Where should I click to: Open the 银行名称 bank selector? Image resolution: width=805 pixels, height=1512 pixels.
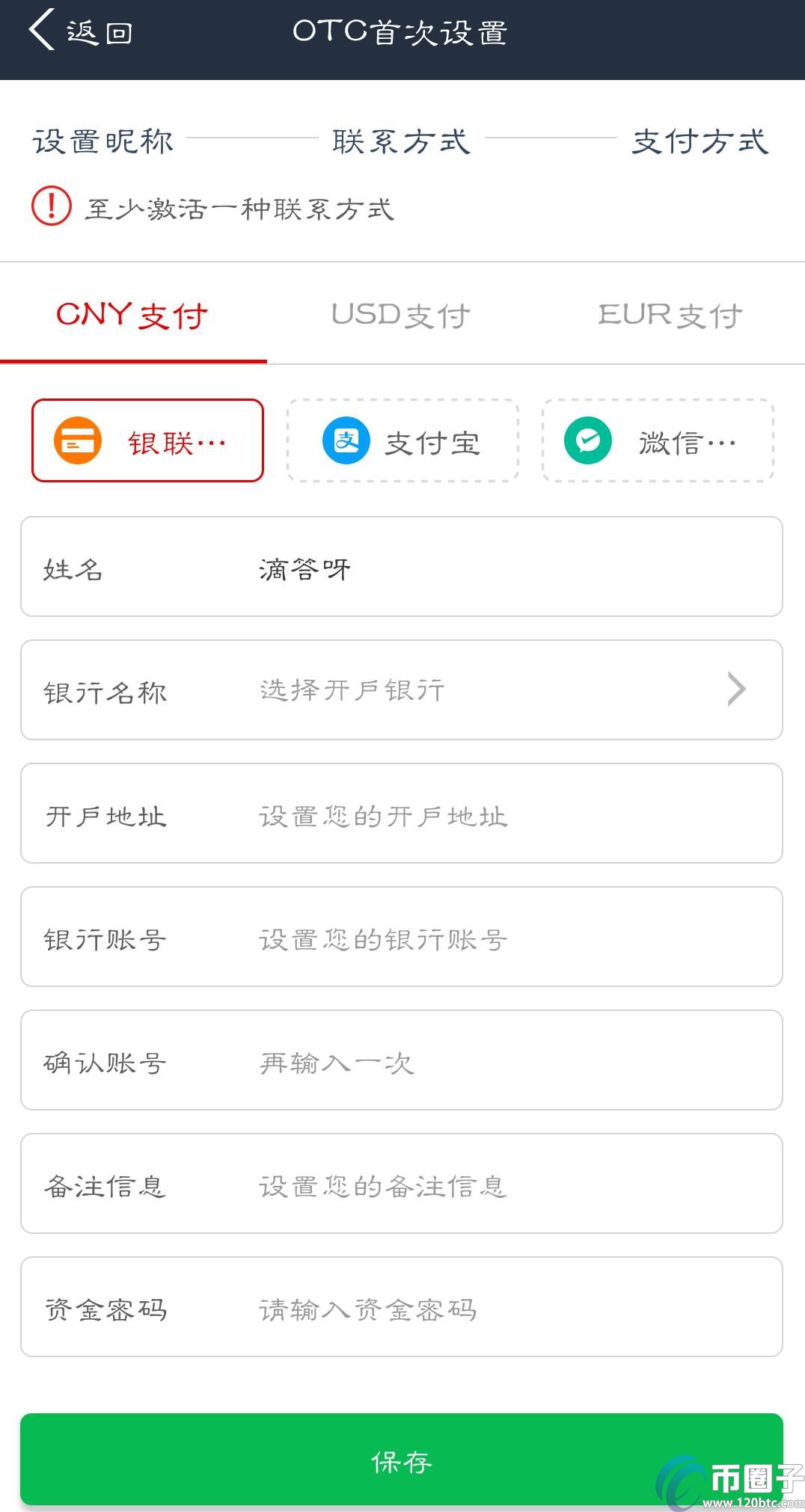click(402, 690)
